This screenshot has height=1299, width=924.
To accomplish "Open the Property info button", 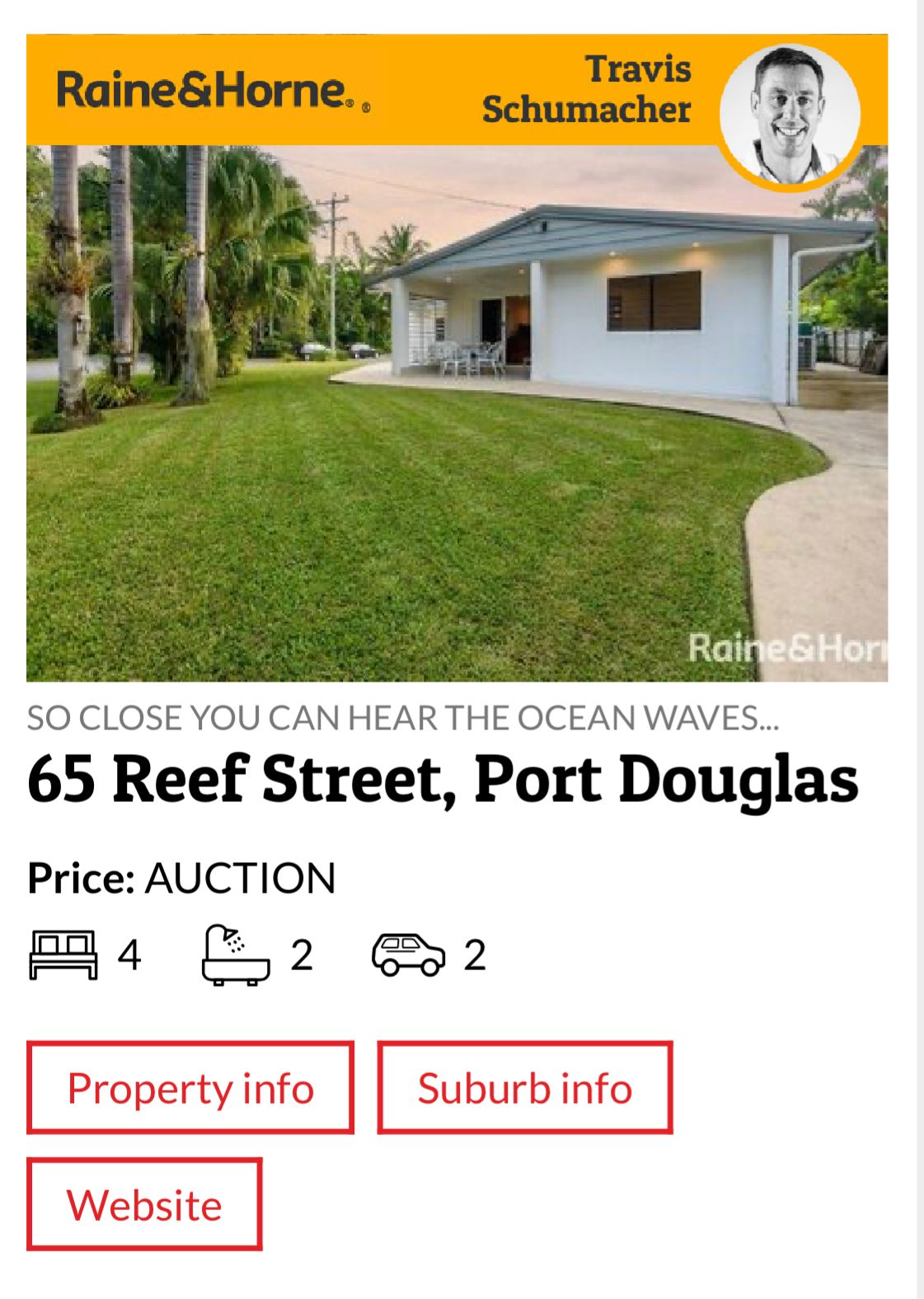I will click(190, 1087).
